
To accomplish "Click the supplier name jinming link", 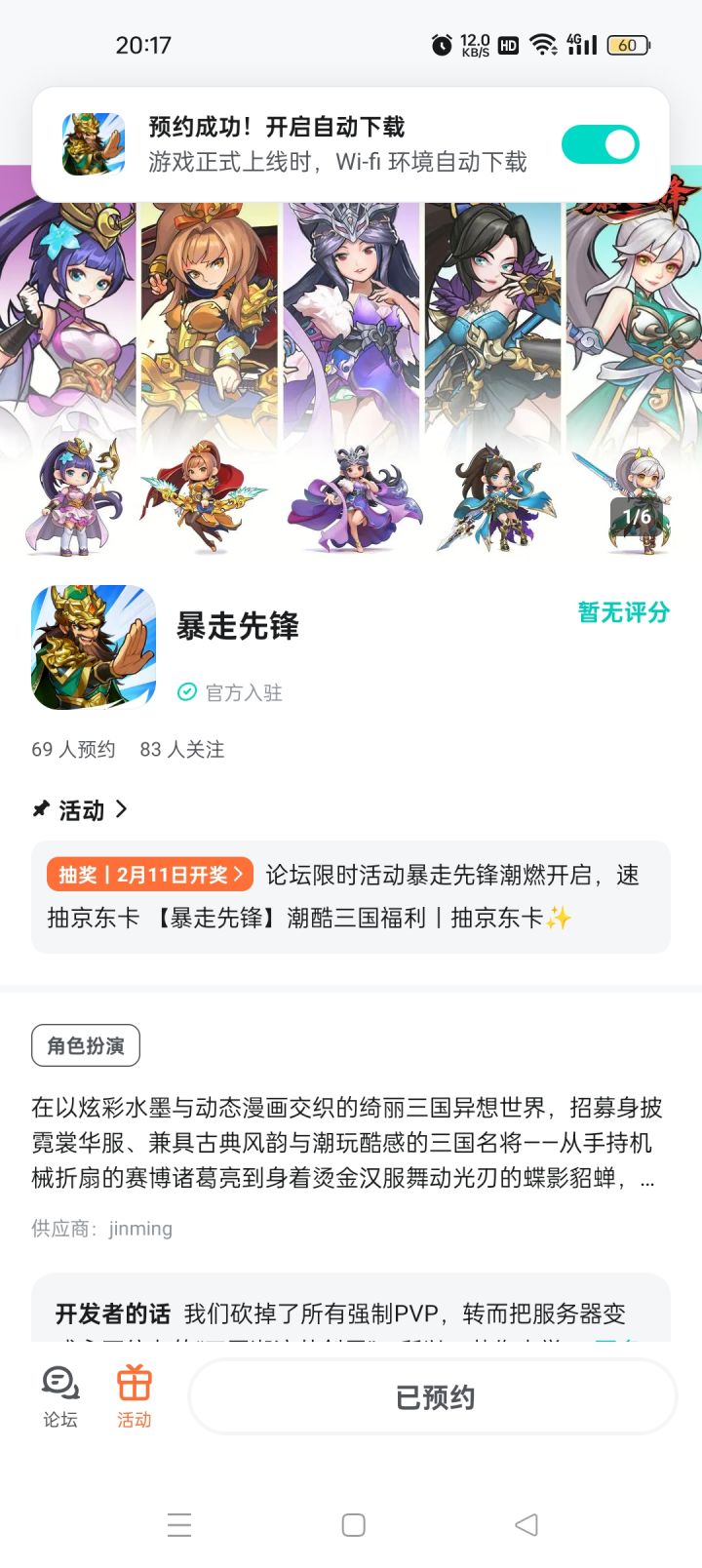I will coord(140,1229).
